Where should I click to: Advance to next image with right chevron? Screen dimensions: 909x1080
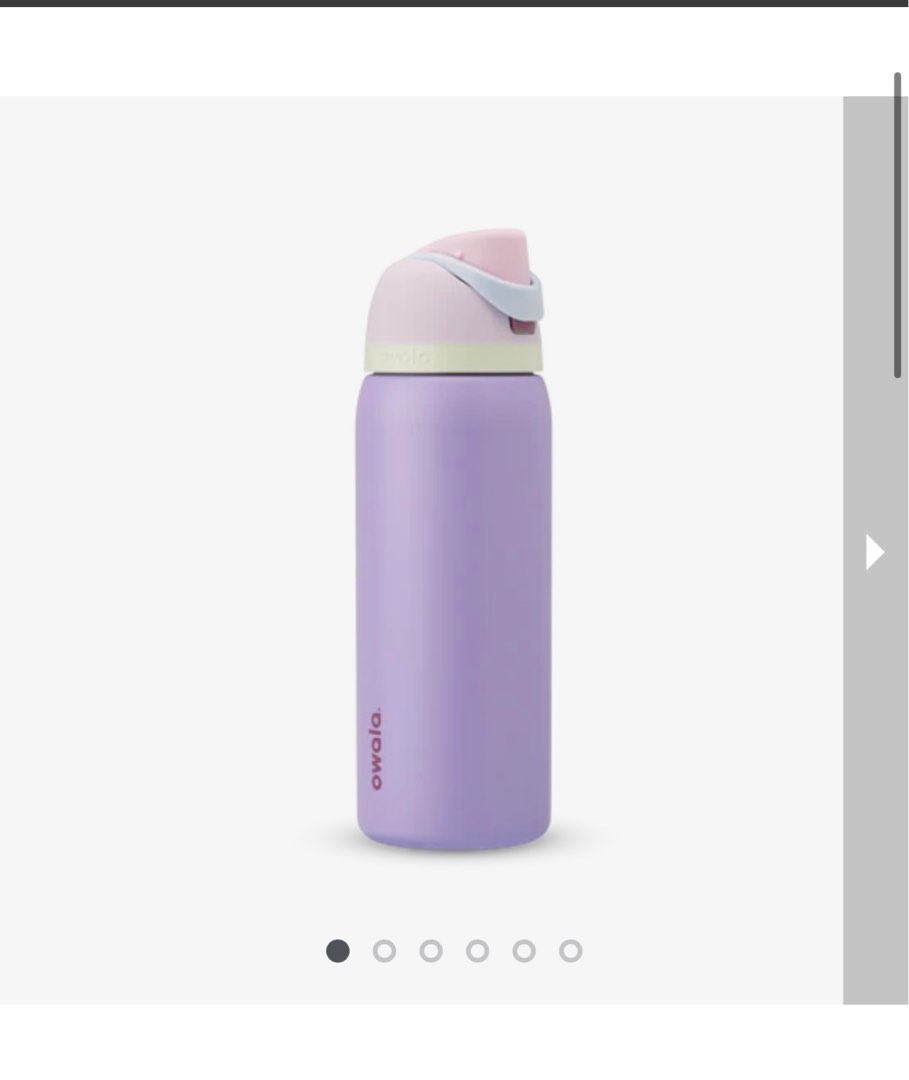pos(874,552)
